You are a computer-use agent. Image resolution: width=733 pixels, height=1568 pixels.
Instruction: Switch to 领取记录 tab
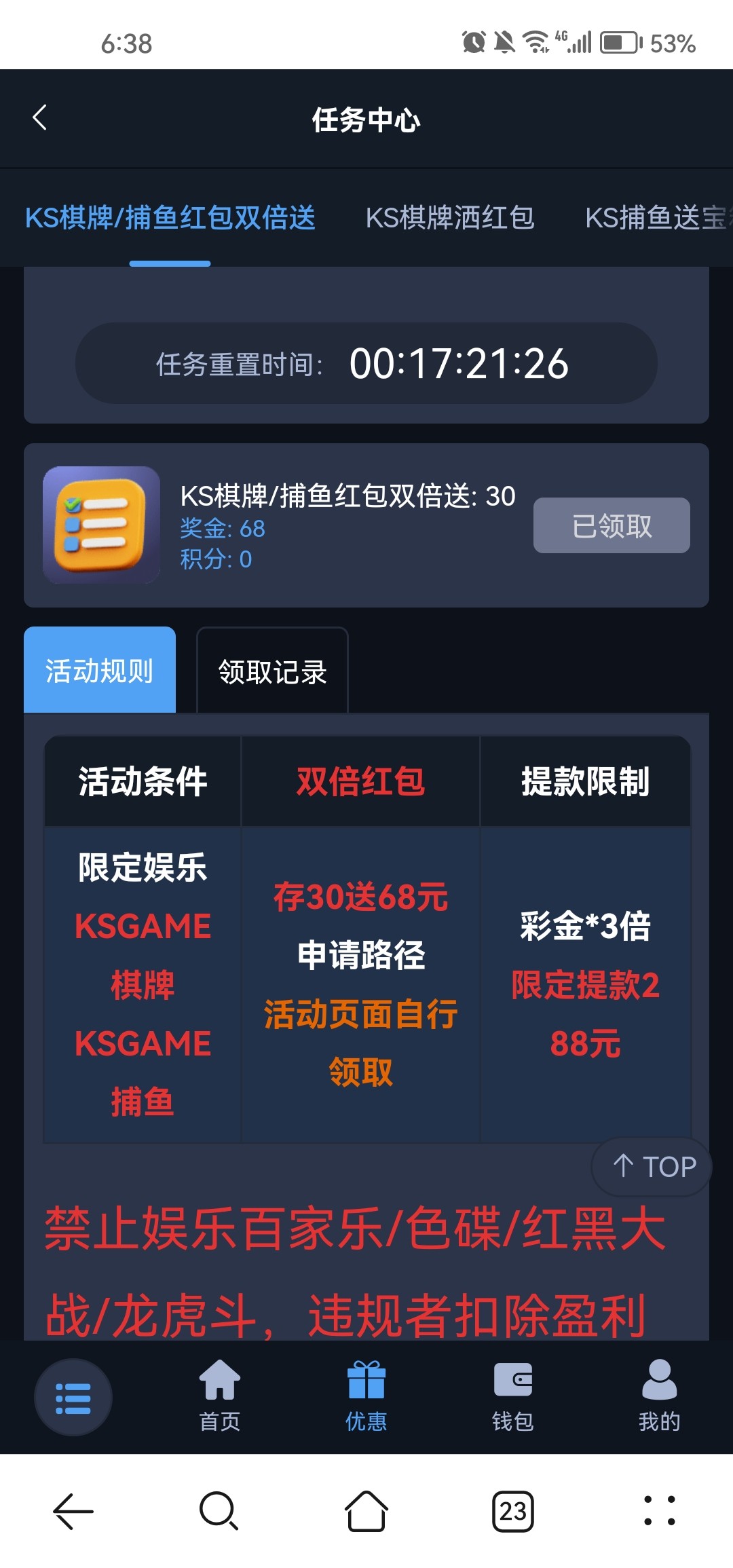[x=272, y=671]
